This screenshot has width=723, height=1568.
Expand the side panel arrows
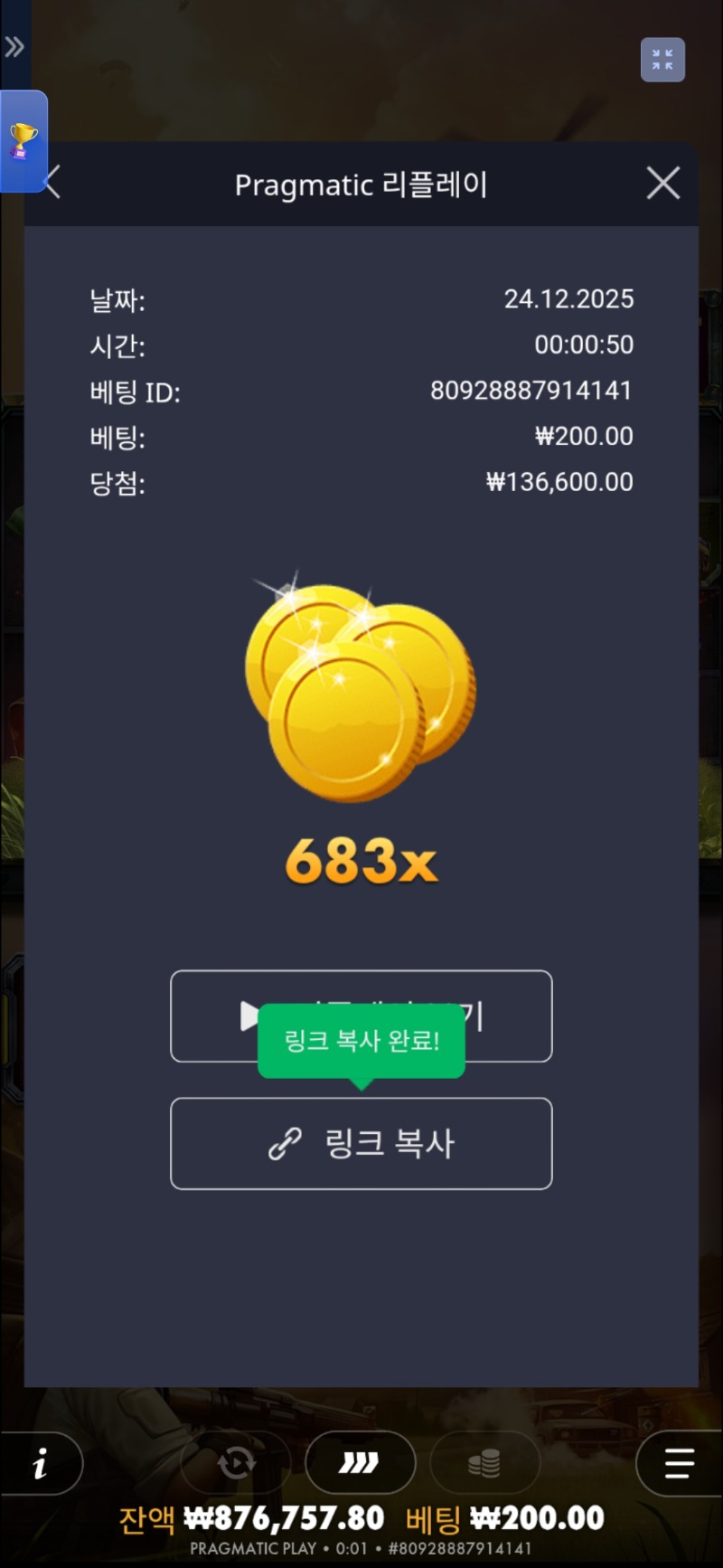coord(14,47)
